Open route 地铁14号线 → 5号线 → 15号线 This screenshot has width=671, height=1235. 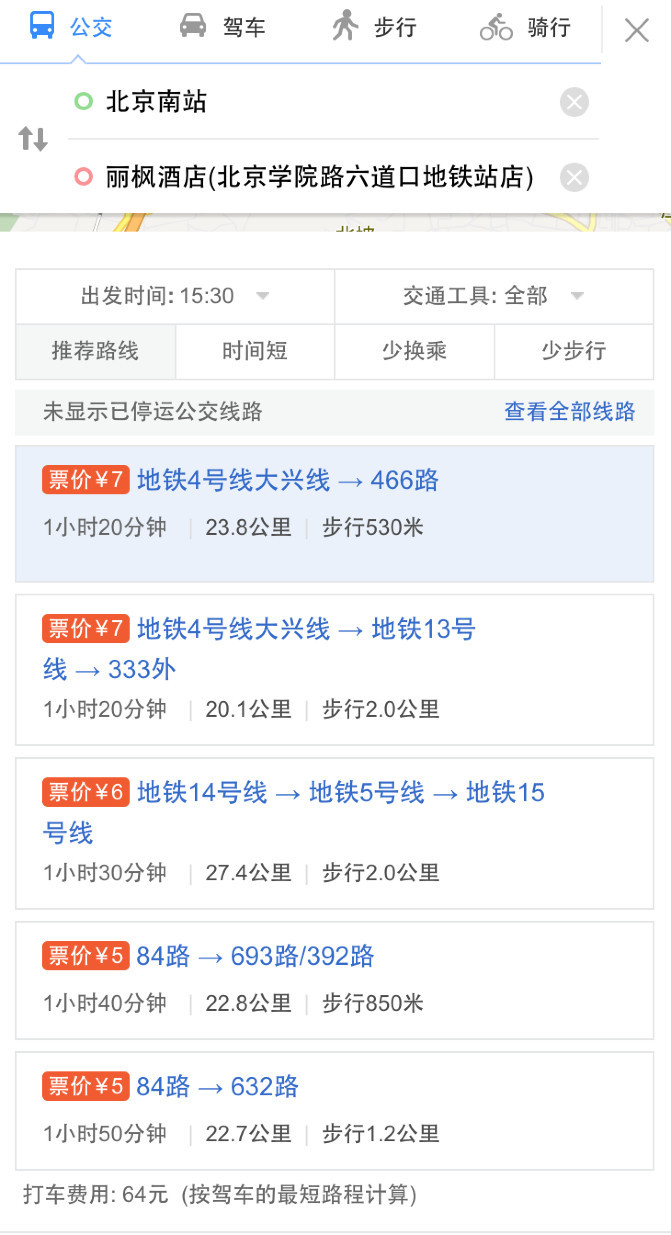pyautogui.click(x=335, y=833)
